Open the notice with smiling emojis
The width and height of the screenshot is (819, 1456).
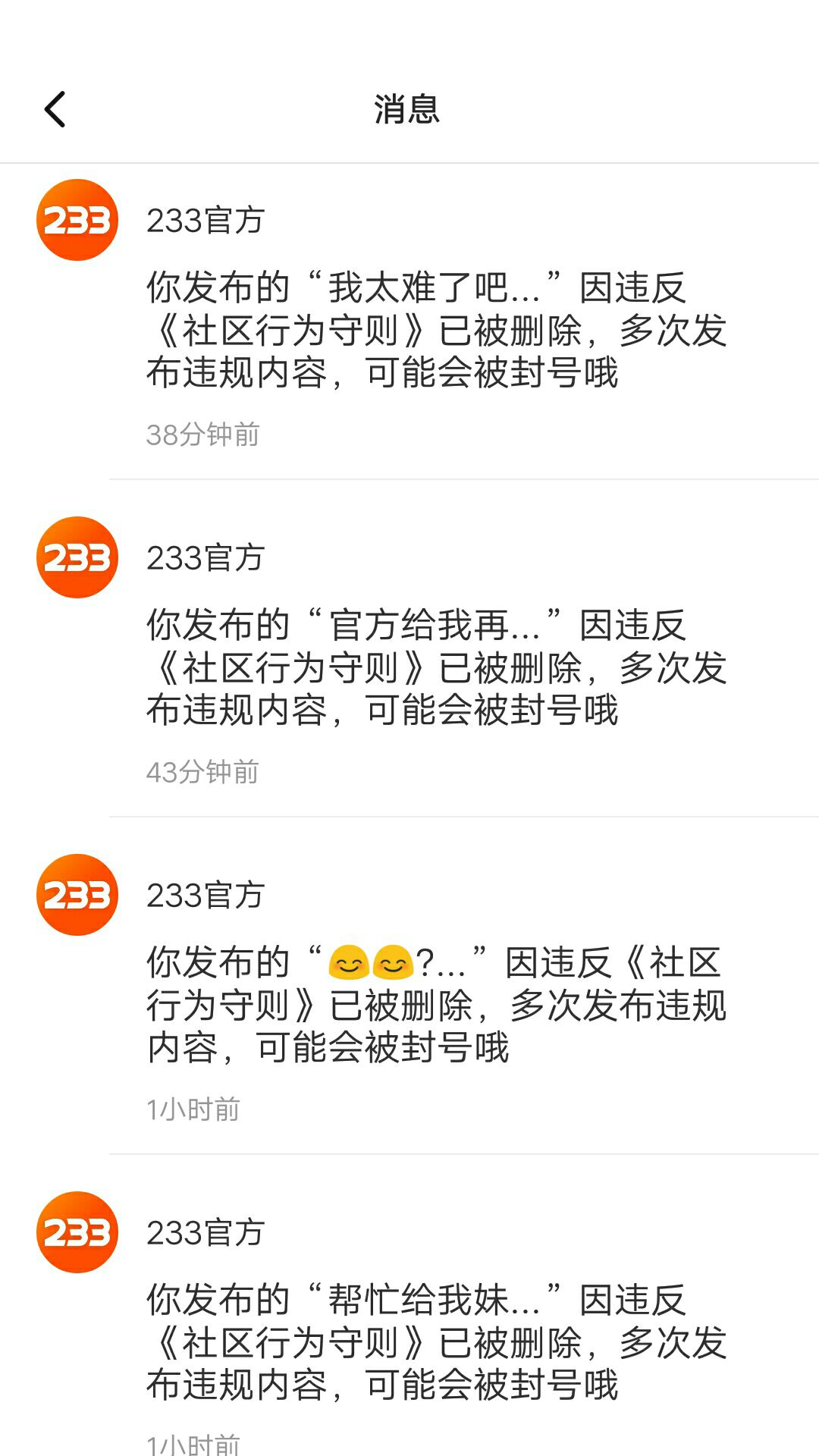click(436, 1006)
